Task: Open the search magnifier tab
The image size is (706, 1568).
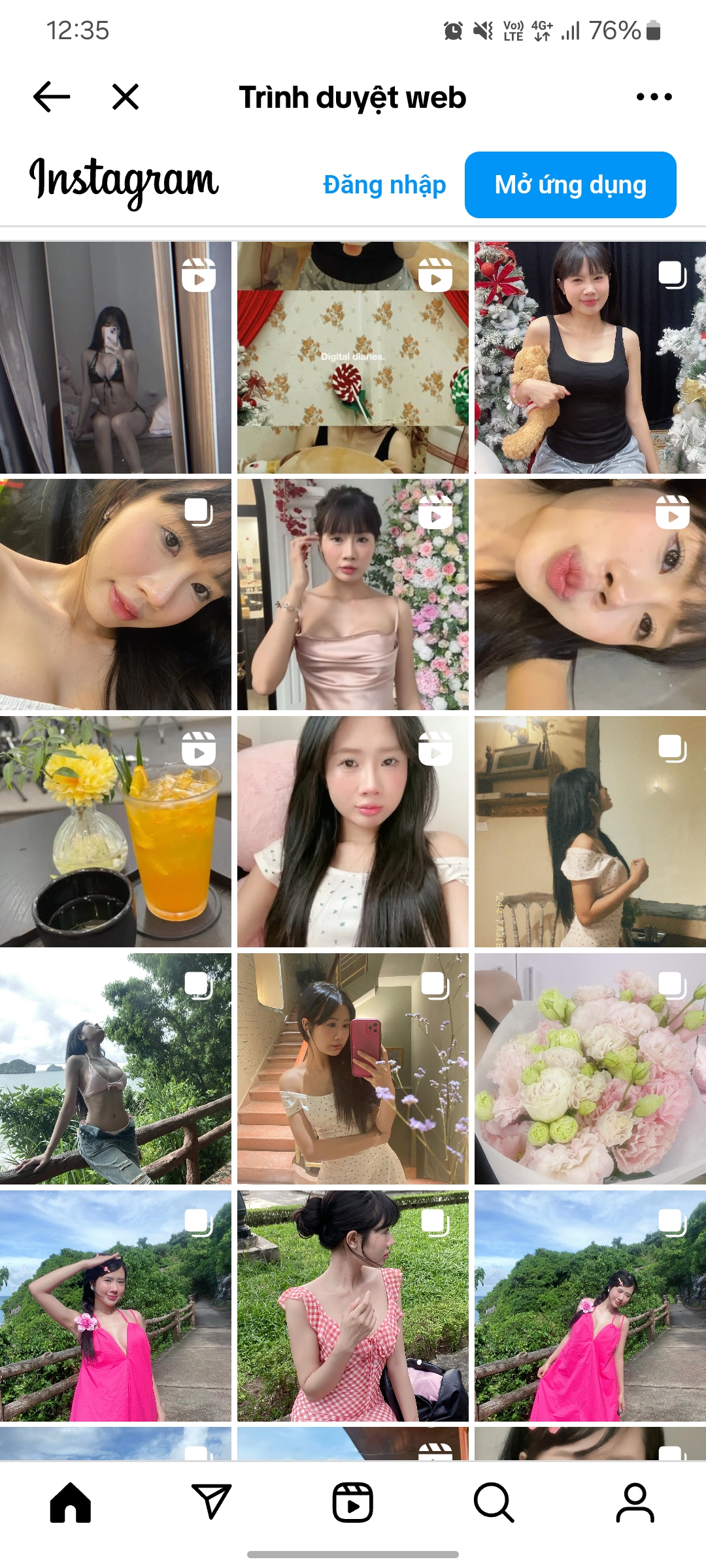Action: [494, 1503]
